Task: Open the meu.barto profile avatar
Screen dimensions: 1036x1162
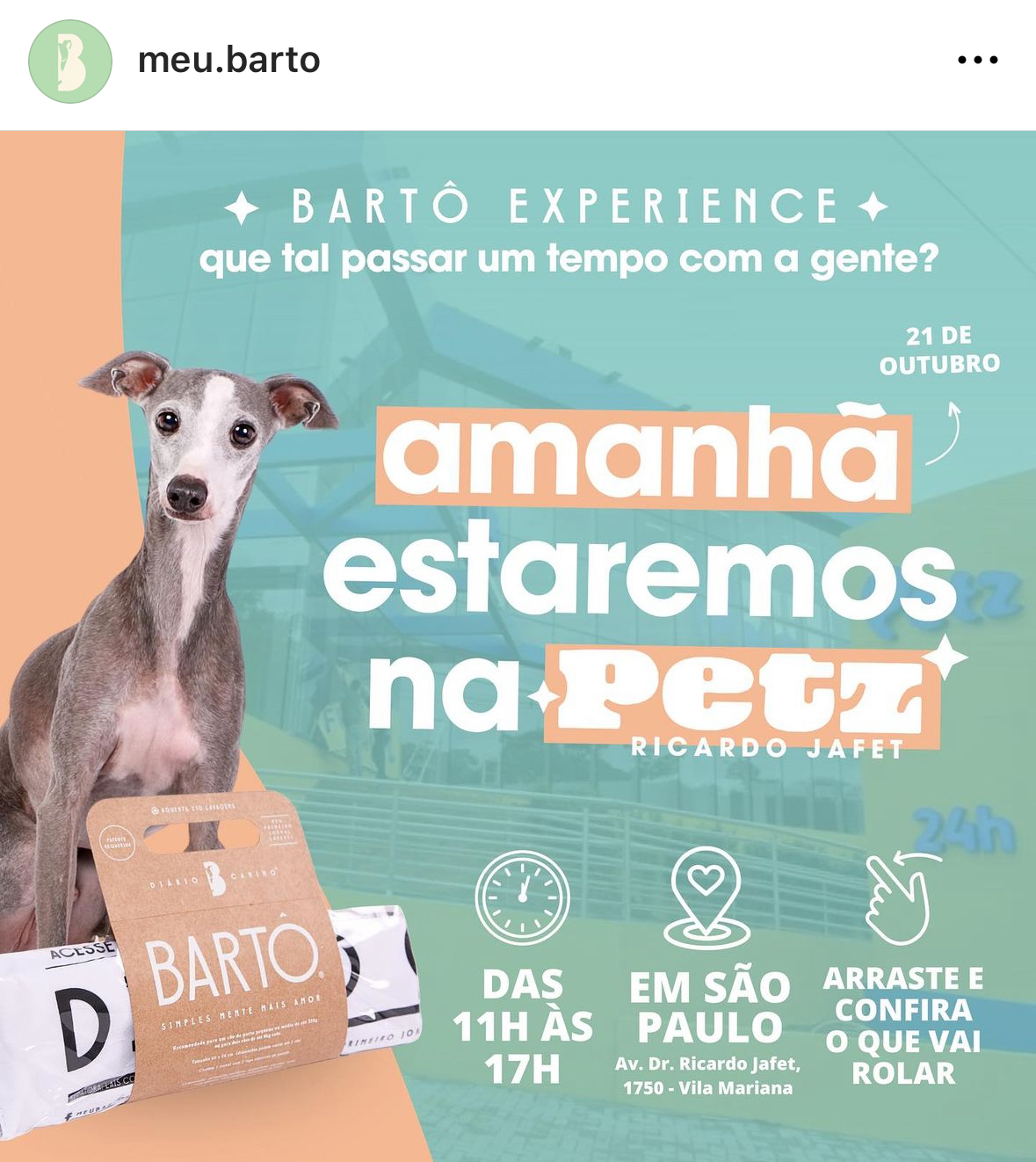Action: coord(70,62)
